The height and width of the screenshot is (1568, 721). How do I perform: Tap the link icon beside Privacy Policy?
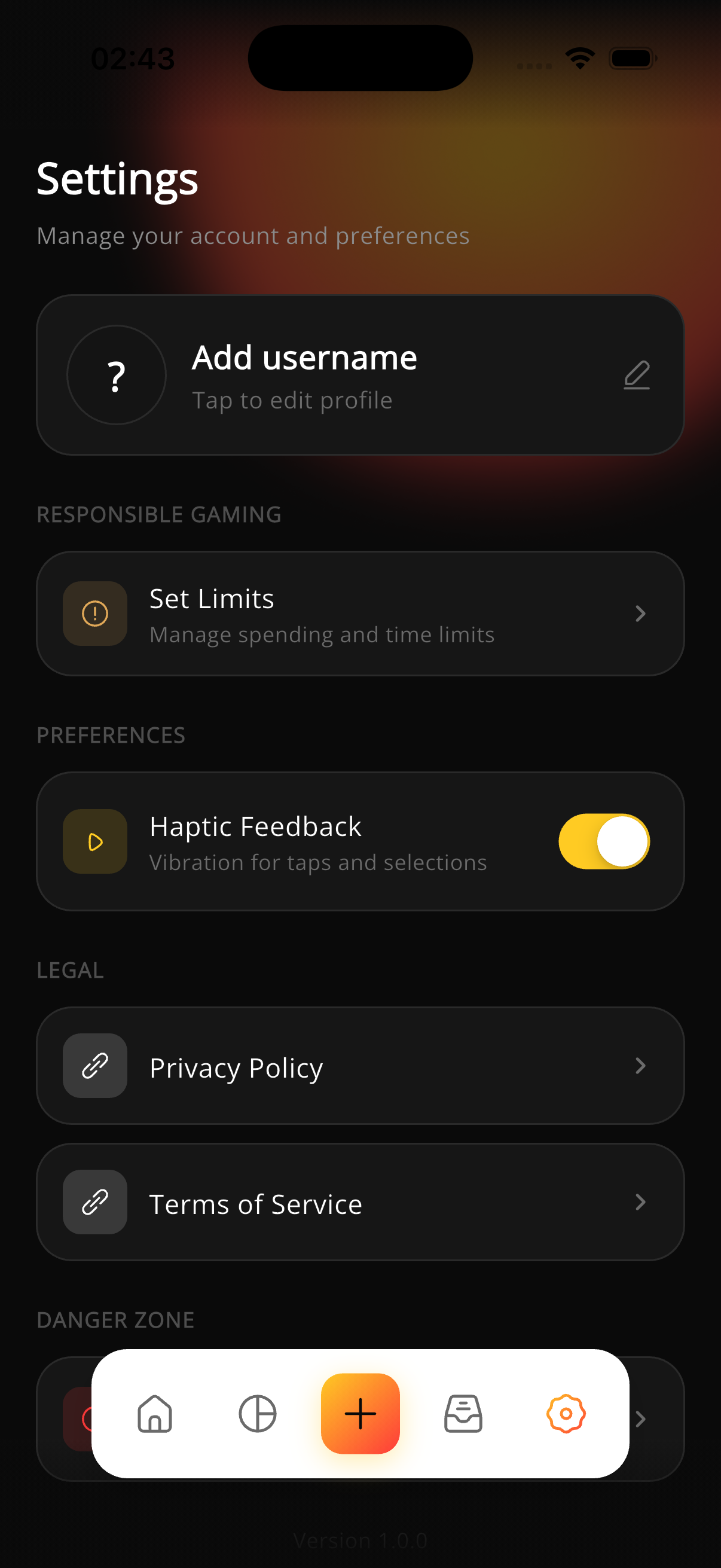tap(95, 1065)
